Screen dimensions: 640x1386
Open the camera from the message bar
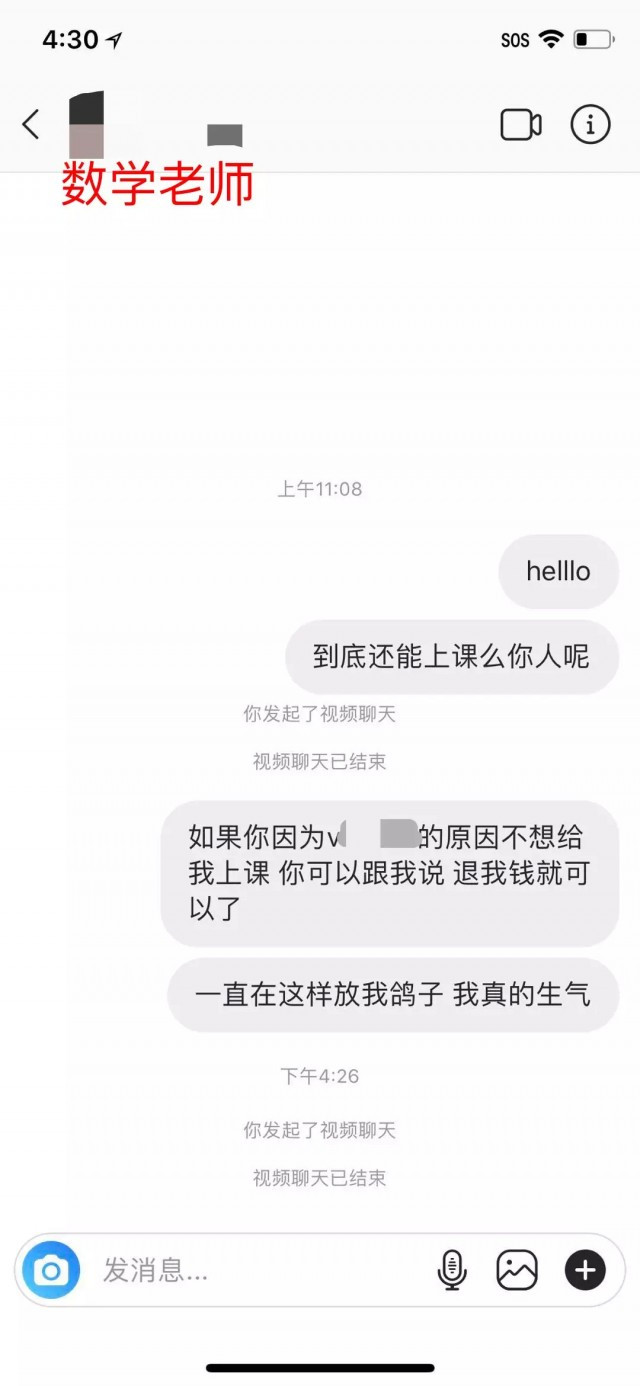[51, 1270]
